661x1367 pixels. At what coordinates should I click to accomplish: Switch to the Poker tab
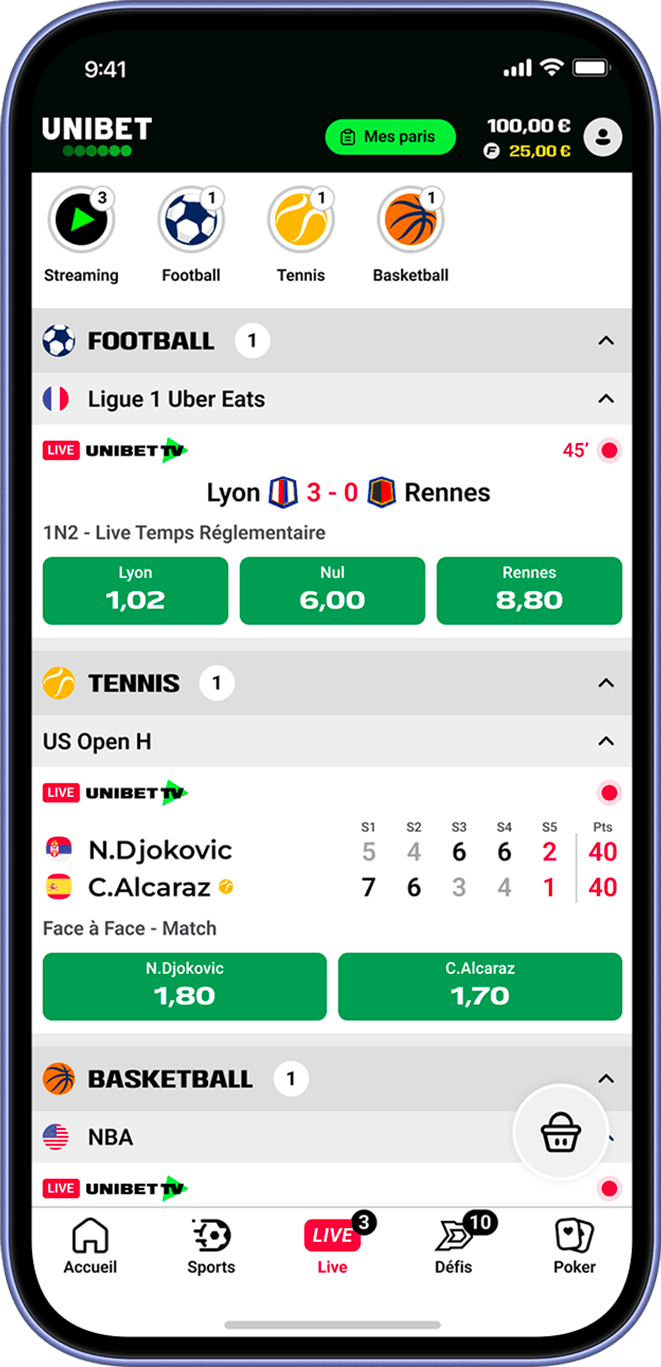click(x=574, y=1246)
